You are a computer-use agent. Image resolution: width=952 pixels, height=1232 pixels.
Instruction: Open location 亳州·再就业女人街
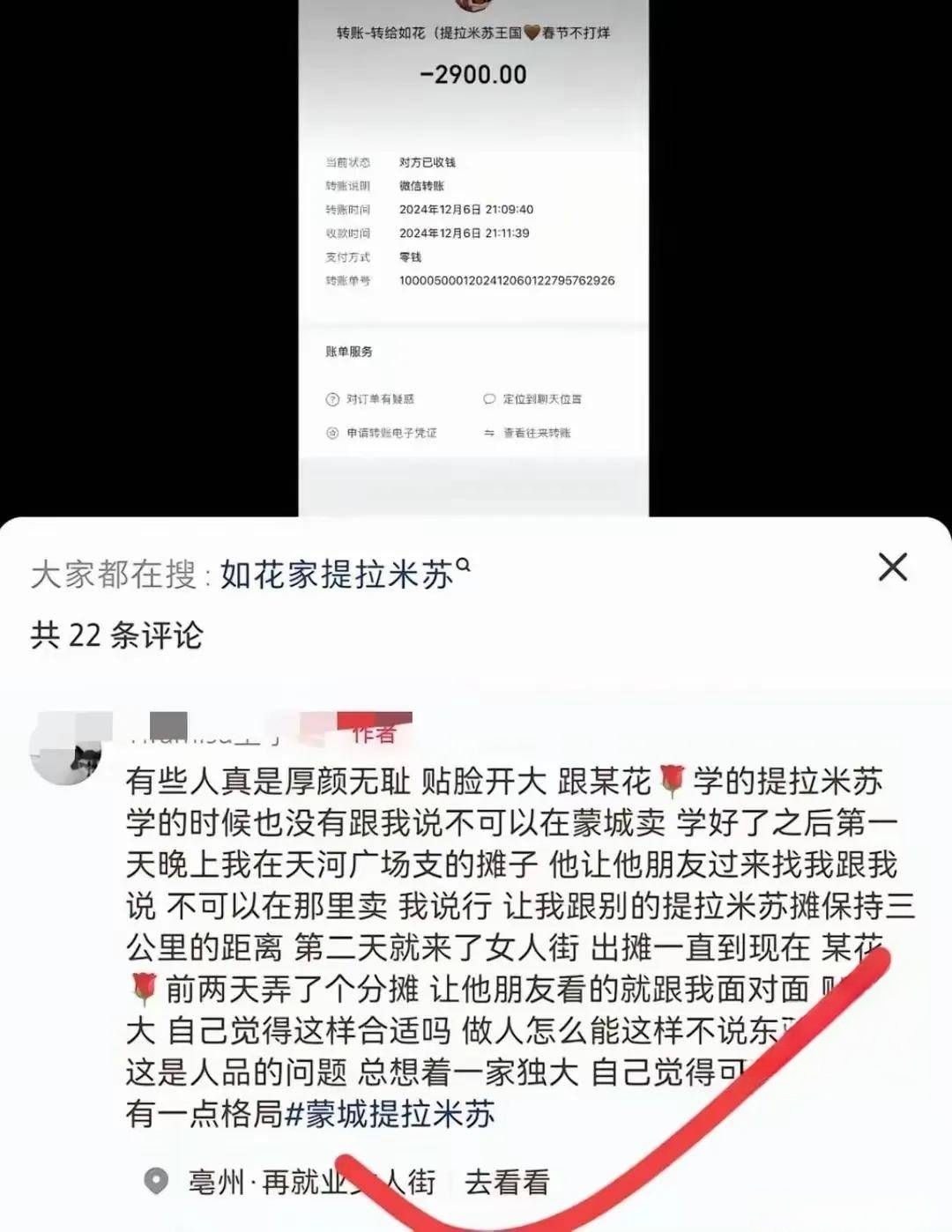(300, 1182)
